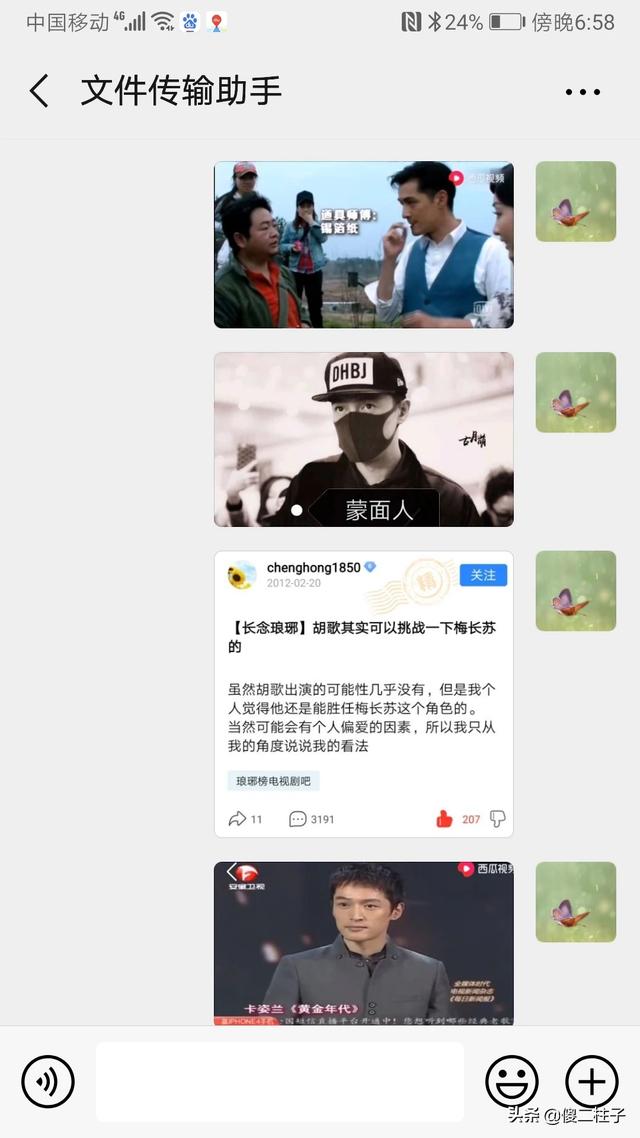Open the emoji picker
Screen dimensions: 640x1138
(511, 1081)
